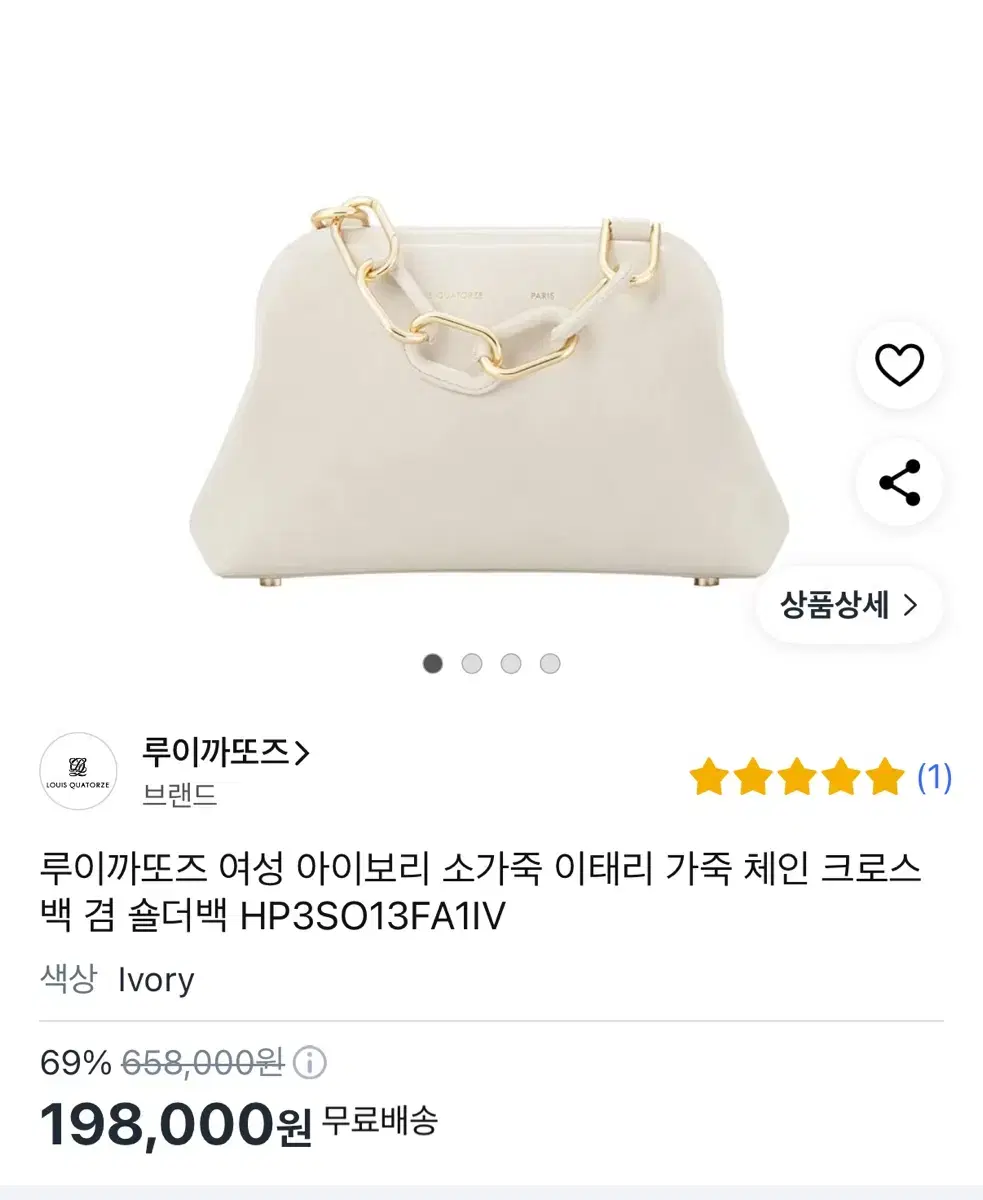Click the share arrows inside the circle button
Image resolution: width=983 pixels, height=1200 pixels.
(x=898, y=483)
